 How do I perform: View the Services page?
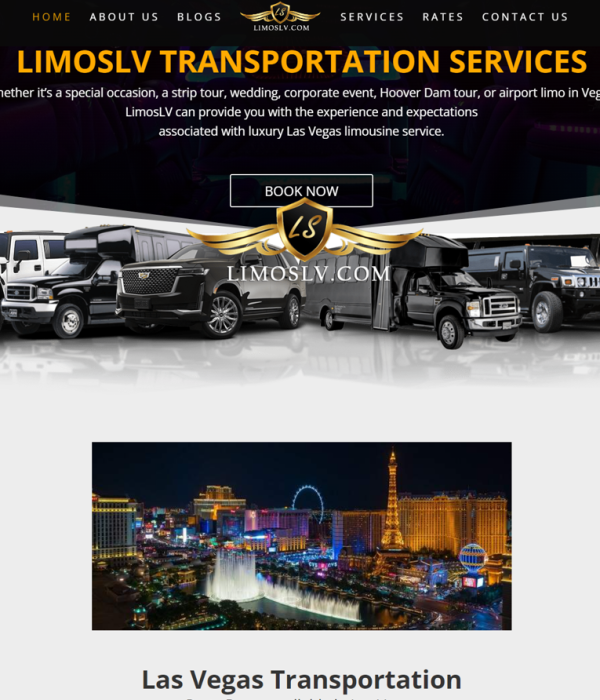point(372,17)
